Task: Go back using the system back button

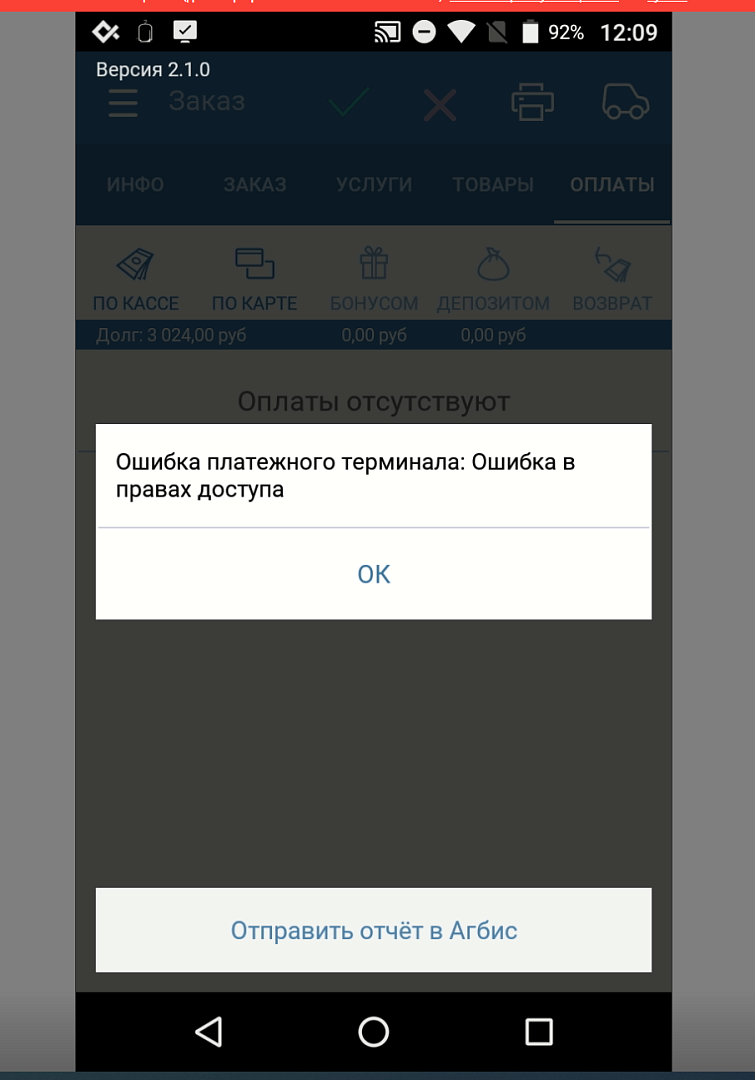Action: click(x=208, y=1031)
